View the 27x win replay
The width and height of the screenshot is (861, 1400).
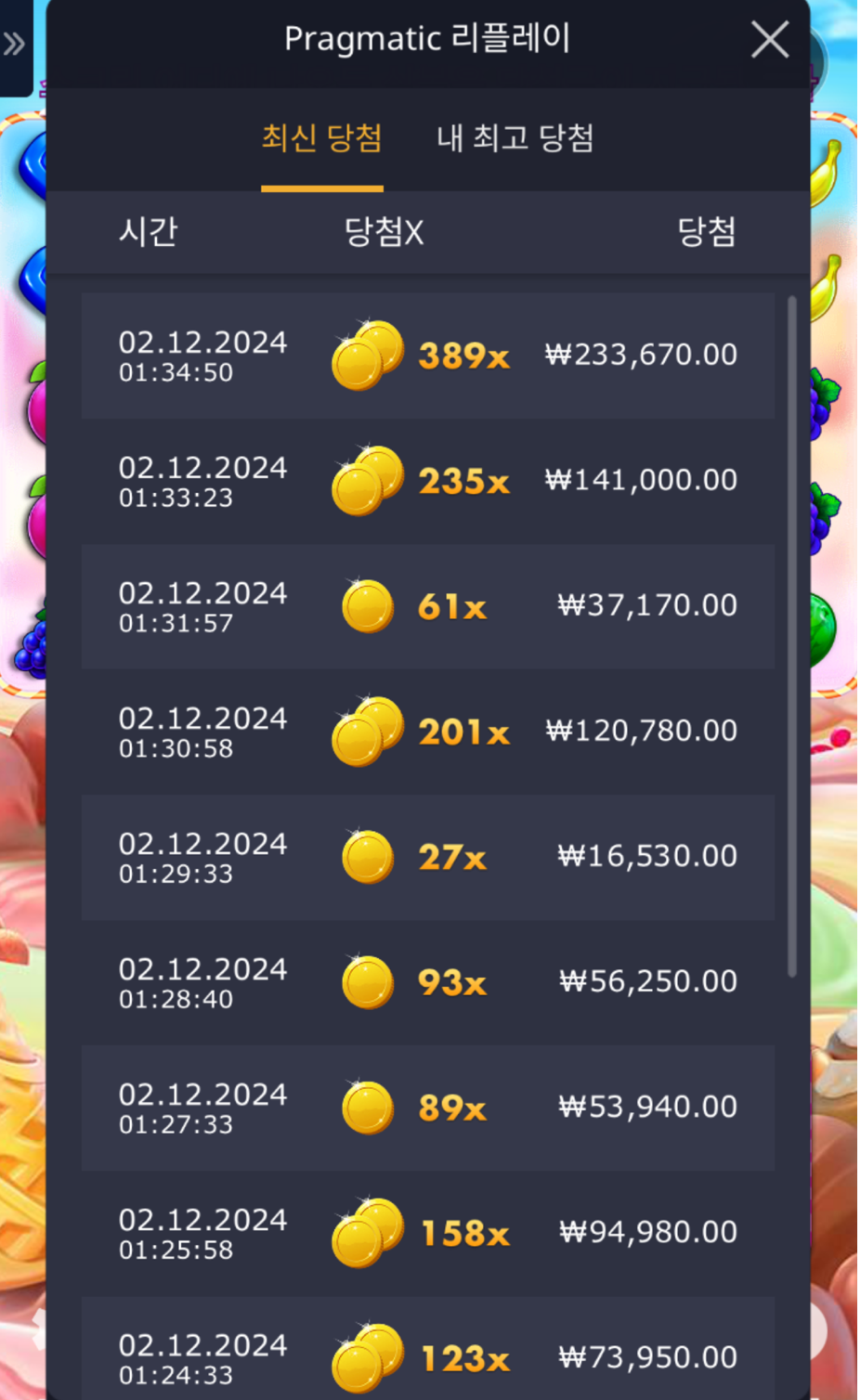427,857
